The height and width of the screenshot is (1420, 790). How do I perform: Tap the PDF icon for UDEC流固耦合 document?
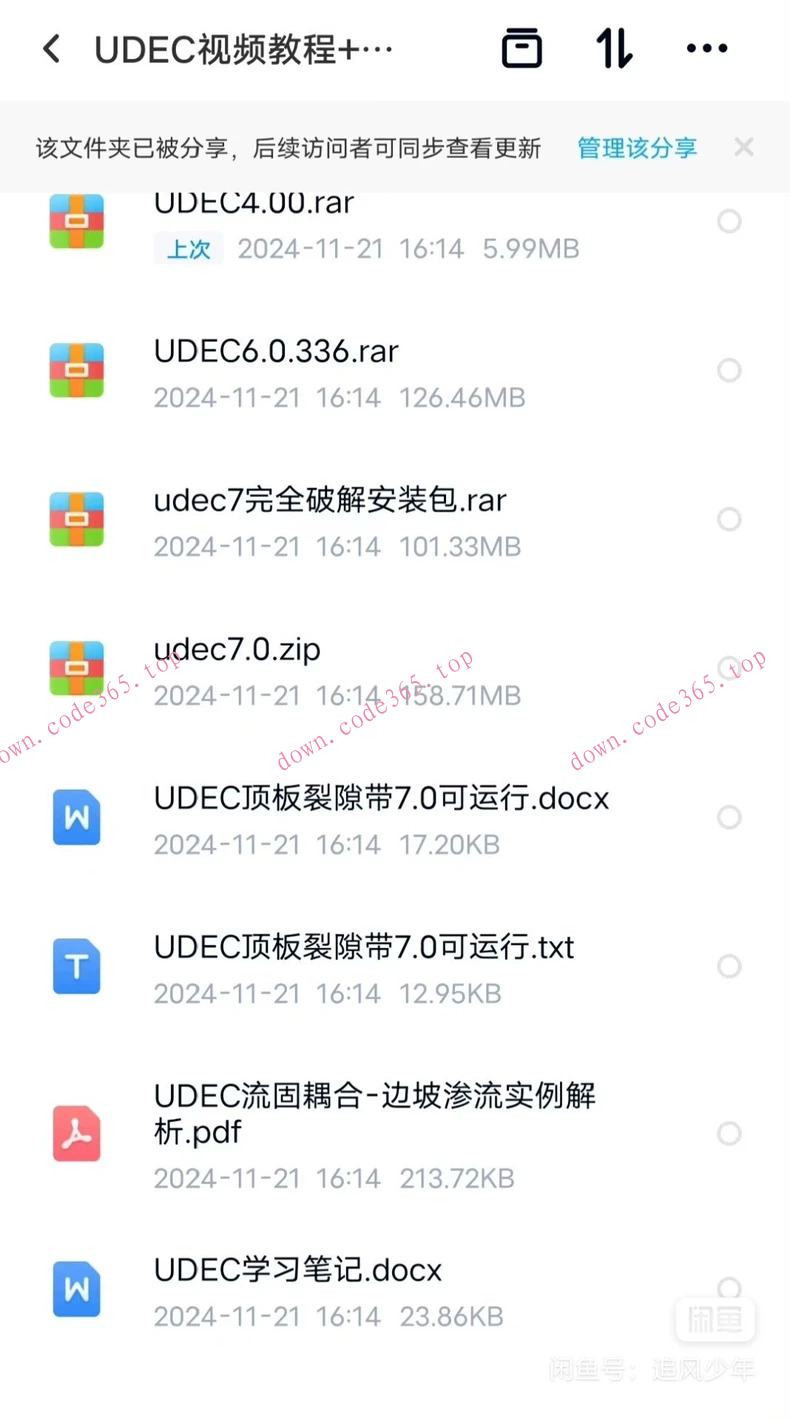pos(76,1133)
